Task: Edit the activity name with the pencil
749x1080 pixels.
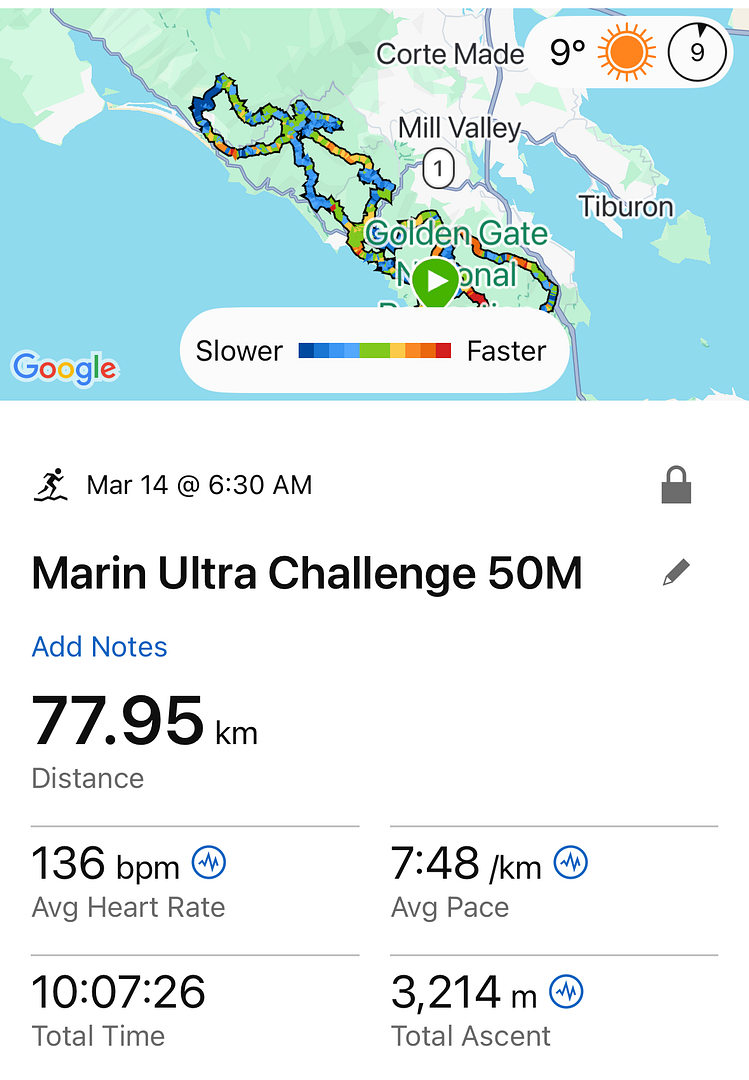Action: 677,573
